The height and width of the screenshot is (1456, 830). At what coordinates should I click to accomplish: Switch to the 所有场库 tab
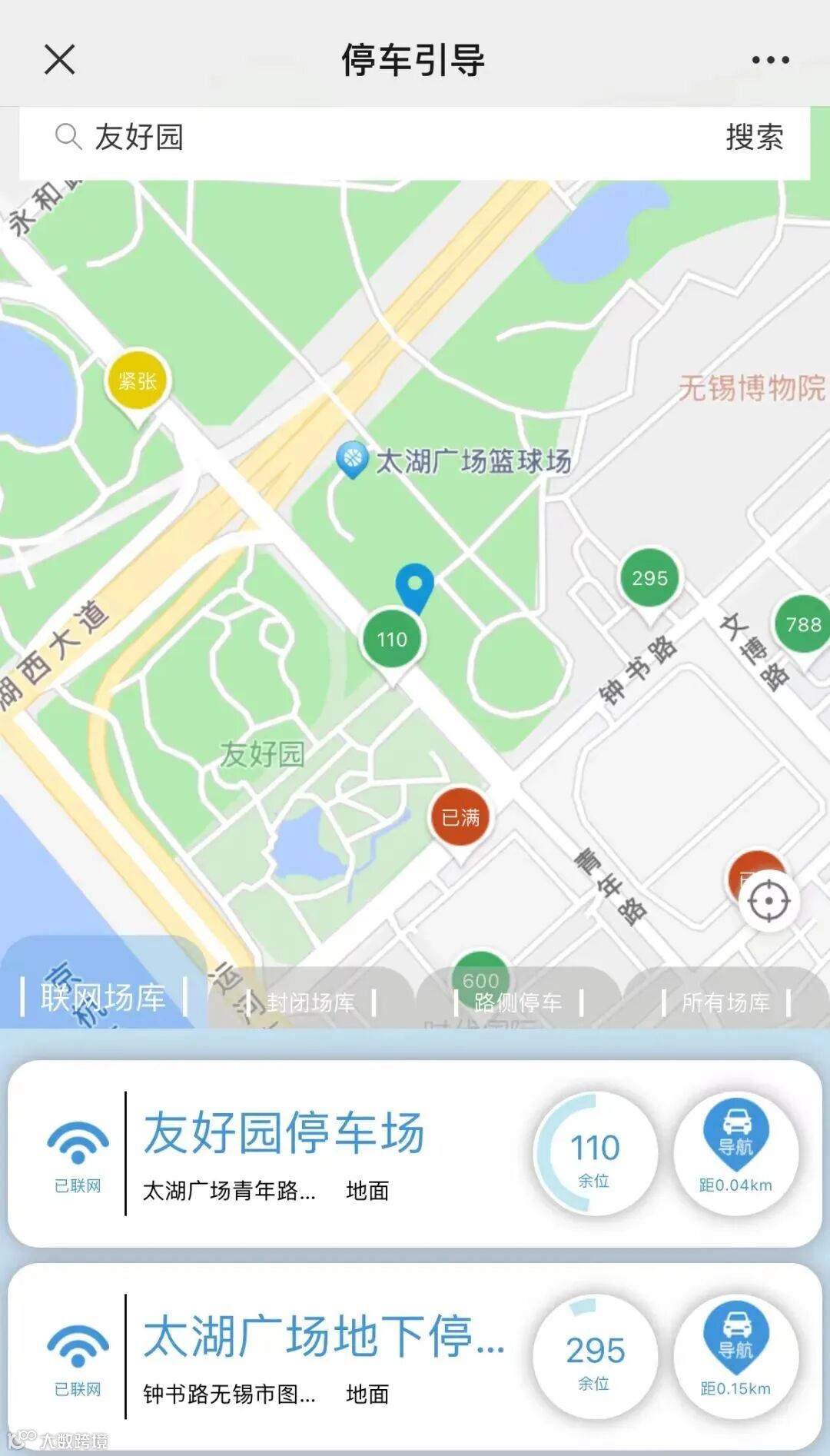click(x=725, y=1002)
